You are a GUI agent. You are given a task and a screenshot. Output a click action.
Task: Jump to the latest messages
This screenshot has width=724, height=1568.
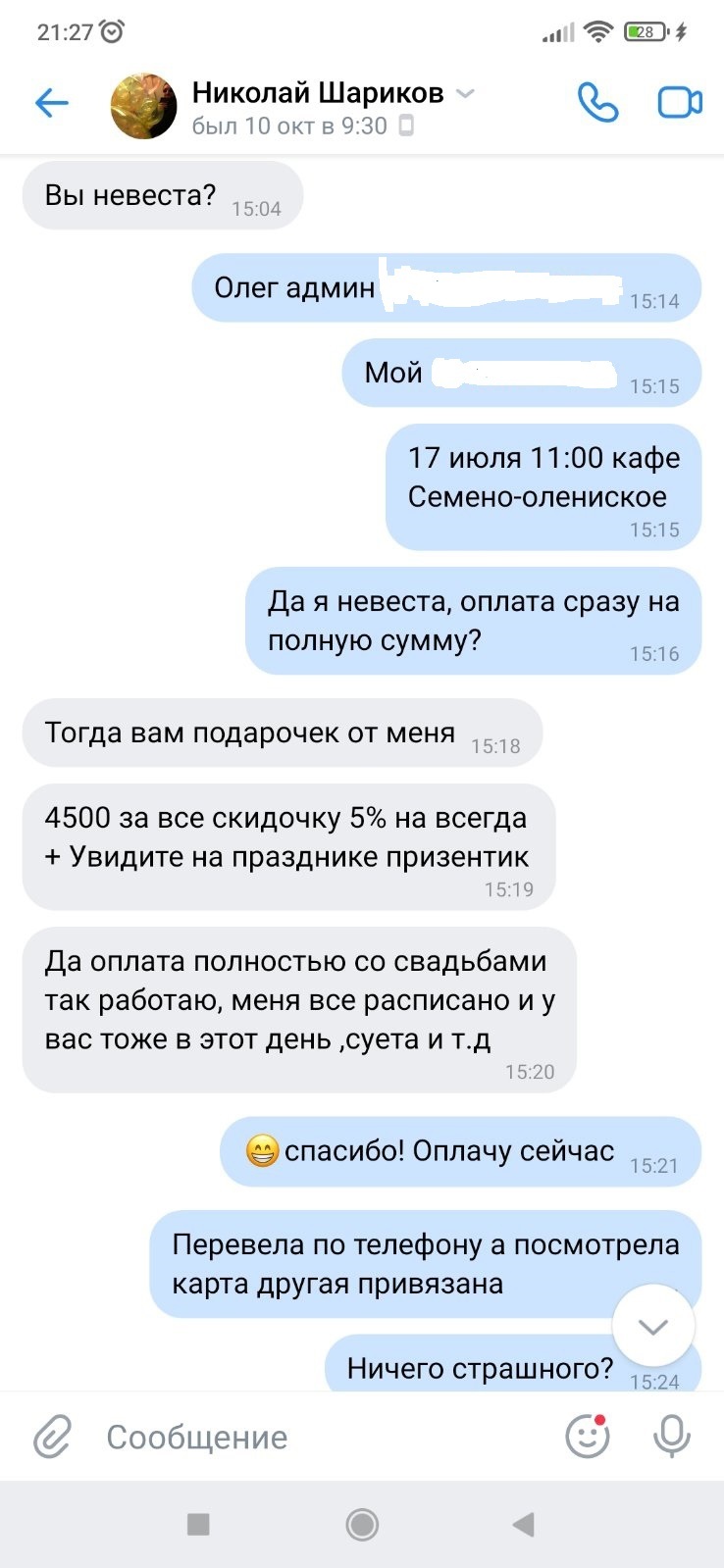pyautogui.click(x=652, y=1326)
